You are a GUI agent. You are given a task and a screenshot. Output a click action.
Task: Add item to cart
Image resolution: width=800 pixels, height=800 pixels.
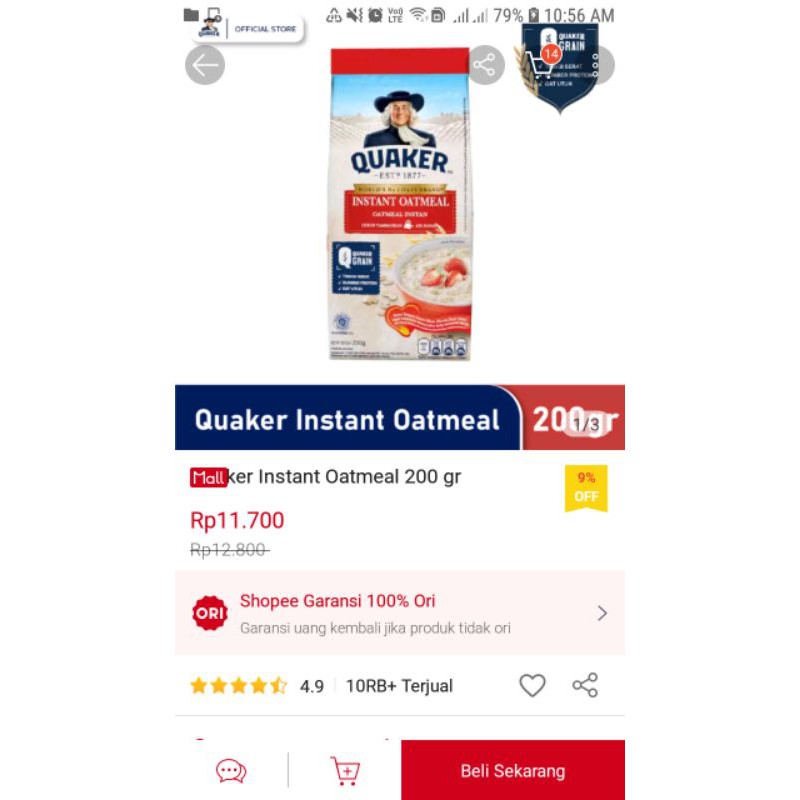point(345,771)
